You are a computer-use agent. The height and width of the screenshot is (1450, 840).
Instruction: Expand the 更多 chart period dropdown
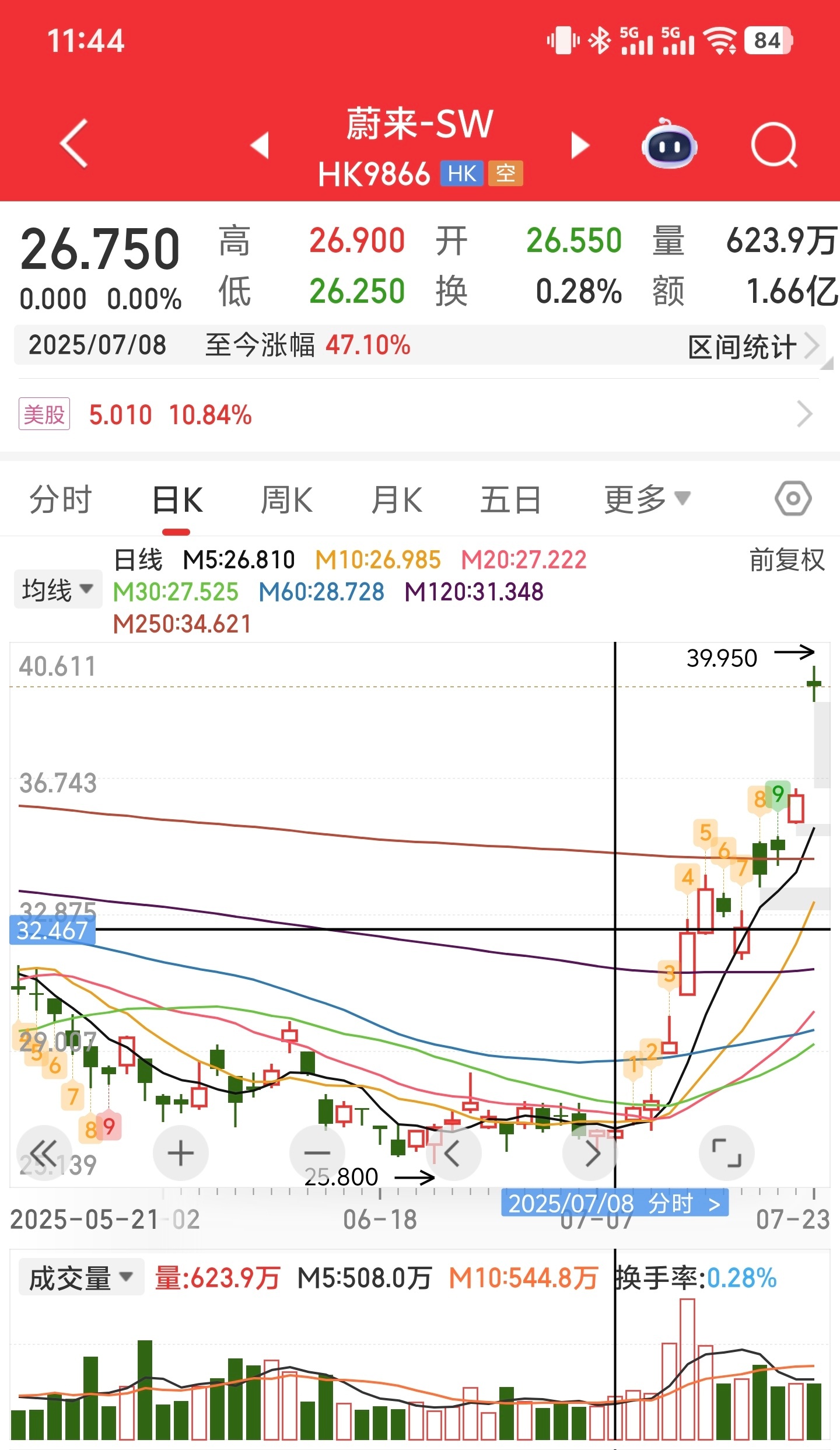[647, 500]
